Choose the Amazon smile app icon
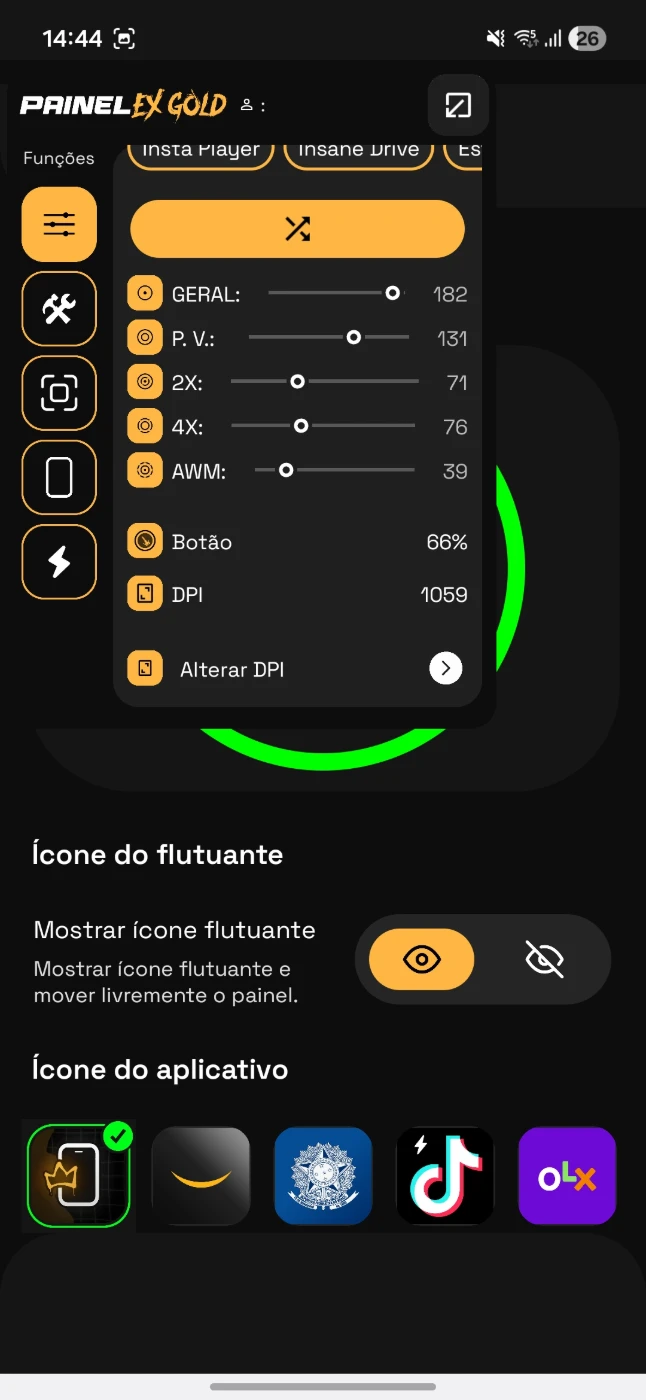The image size is (646, 1400). [200, 1176]
